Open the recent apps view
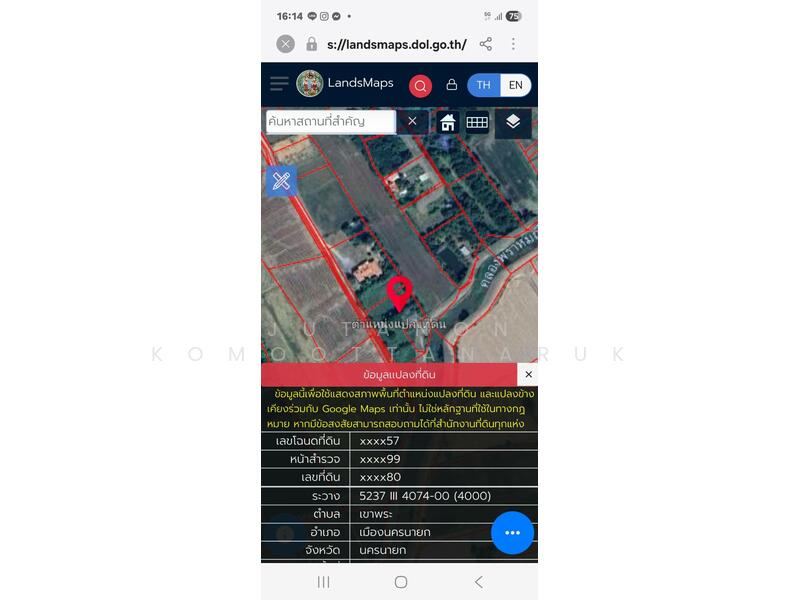 (x=323, y=582)
